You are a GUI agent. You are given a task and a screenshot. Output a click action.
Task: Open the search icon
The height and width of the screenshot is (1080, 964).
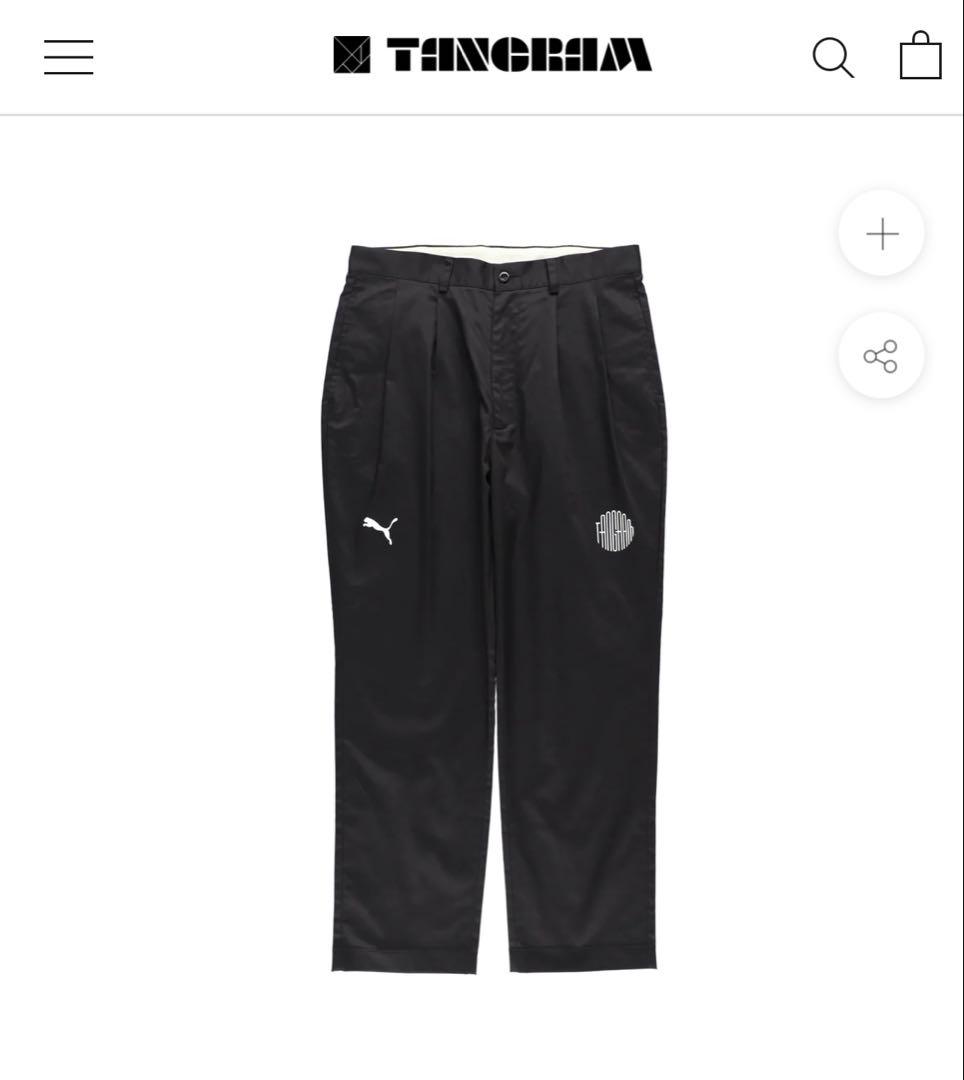click(832, 57)
